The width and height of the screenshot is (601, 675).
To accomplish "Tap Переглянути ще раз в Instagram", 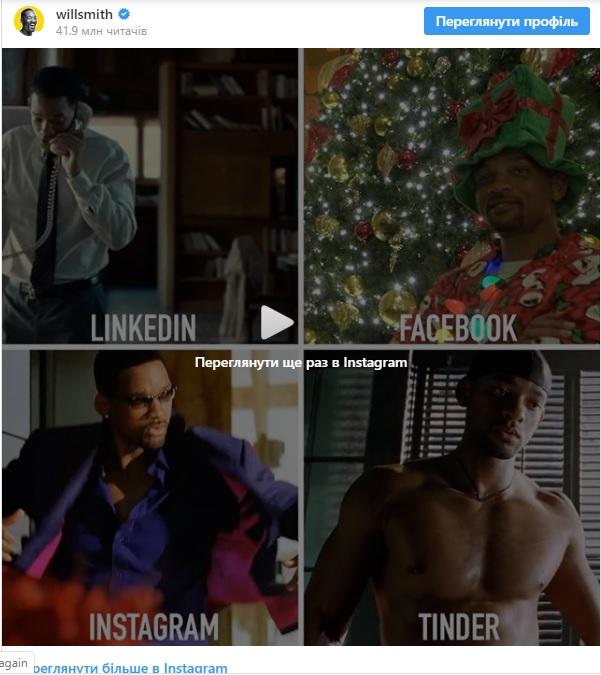I will click(300, 362).
